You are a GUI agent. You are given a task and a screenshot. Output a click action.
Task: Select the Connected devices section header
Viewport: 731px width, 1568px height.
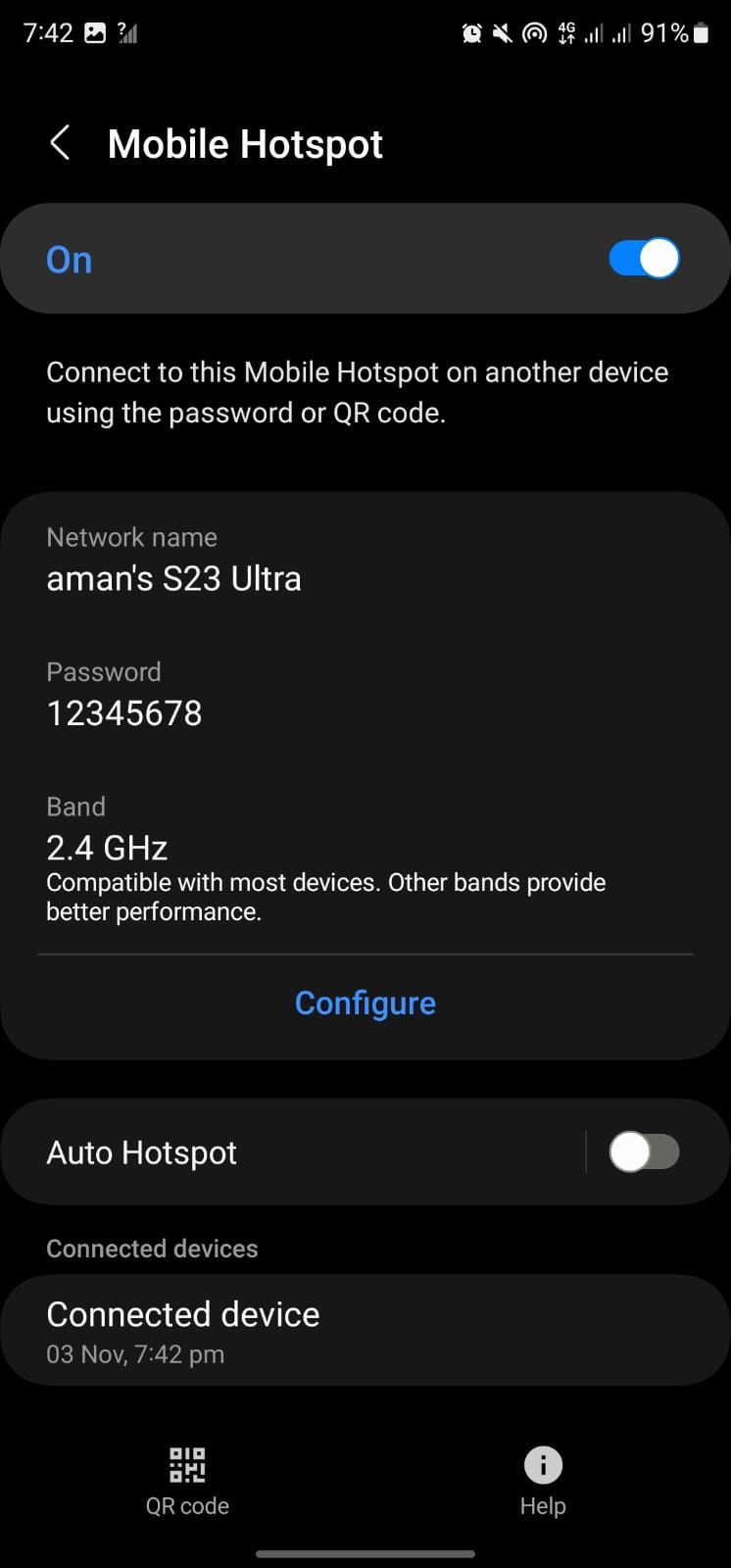152,1248
